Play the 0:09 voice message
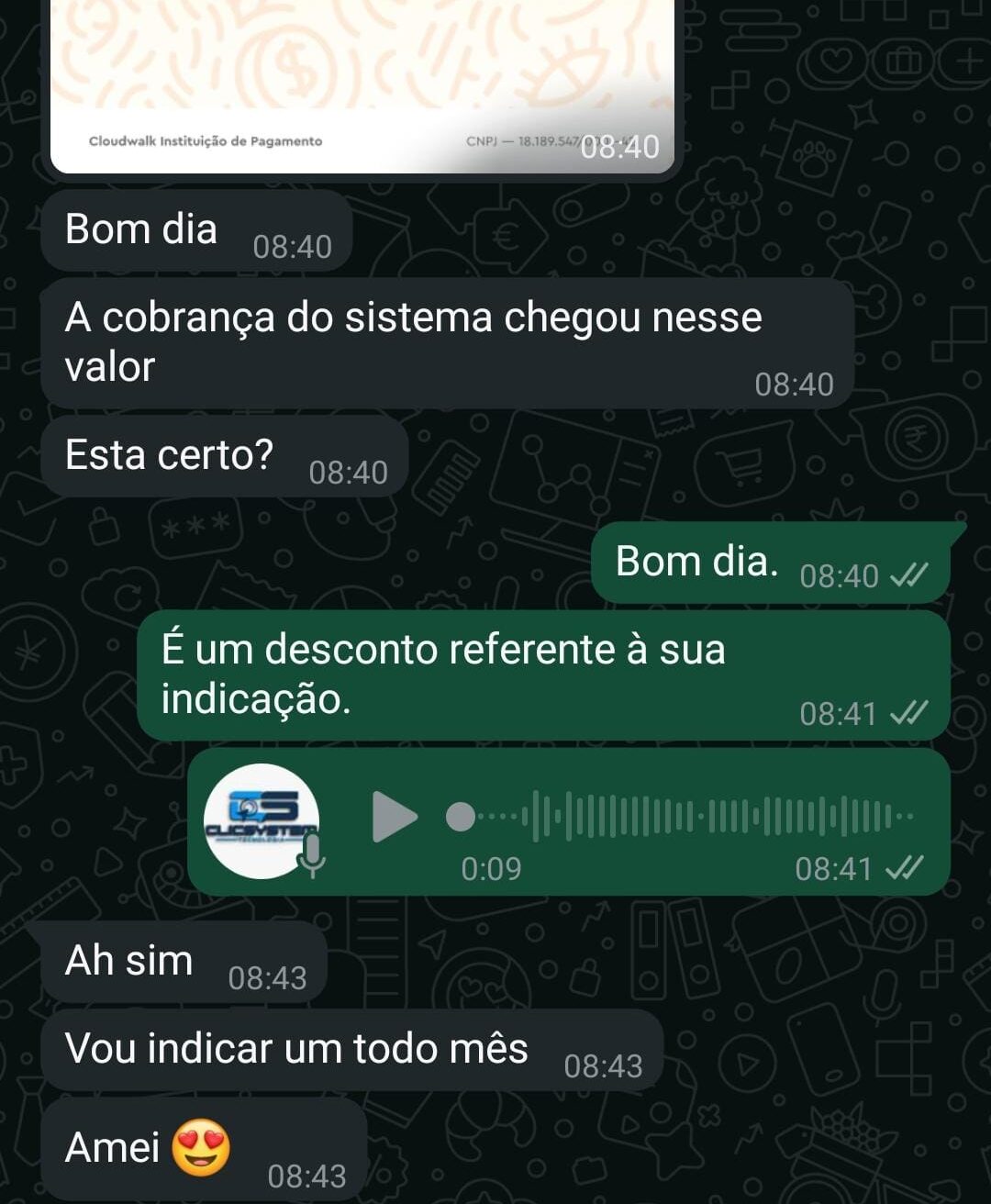The width and height of the screenshot is (991, 1204). coord(394,817)
